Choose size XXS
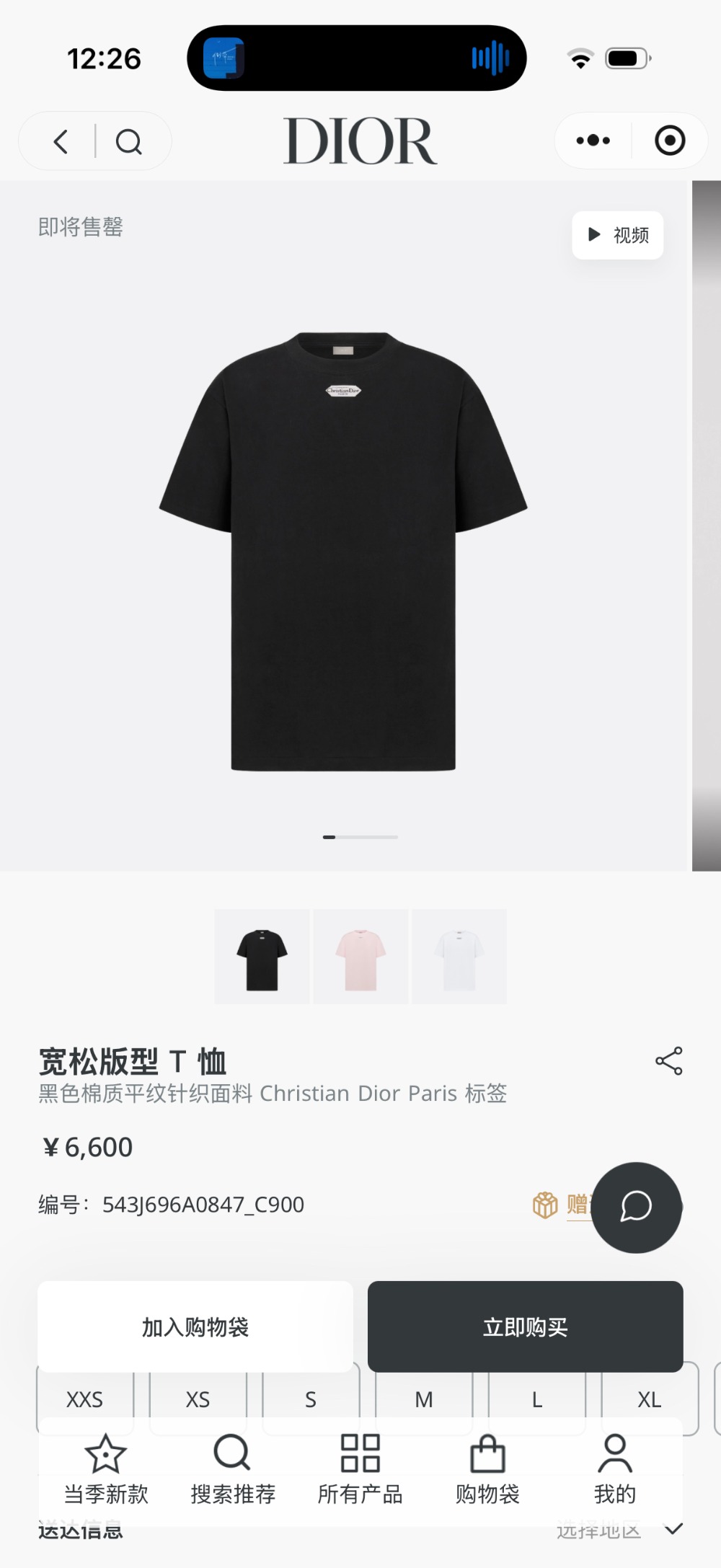This screenshot has width=721, height=1568. (x=85, y=1399)
